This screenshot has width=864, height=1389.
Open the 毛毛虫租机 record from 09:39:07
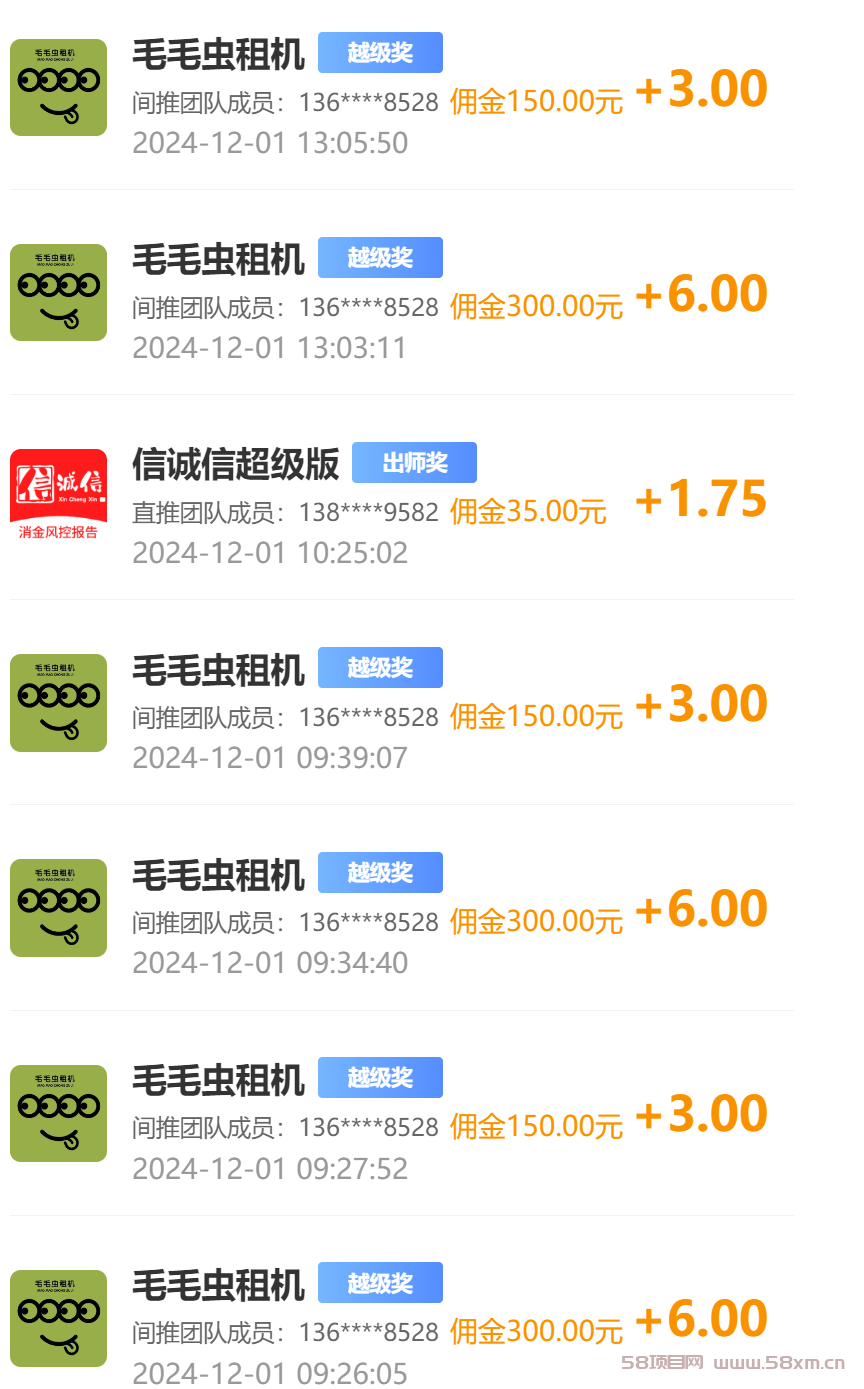(x=402, y=703)
